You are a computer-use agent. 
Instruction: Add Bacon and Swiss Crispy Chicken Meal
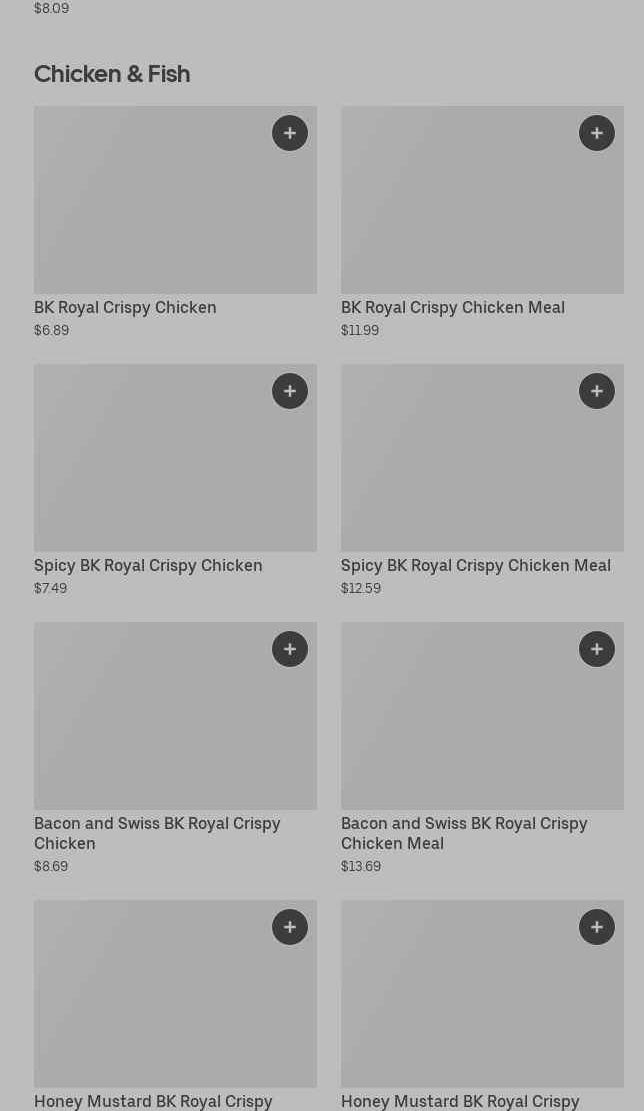pos(597,649)
